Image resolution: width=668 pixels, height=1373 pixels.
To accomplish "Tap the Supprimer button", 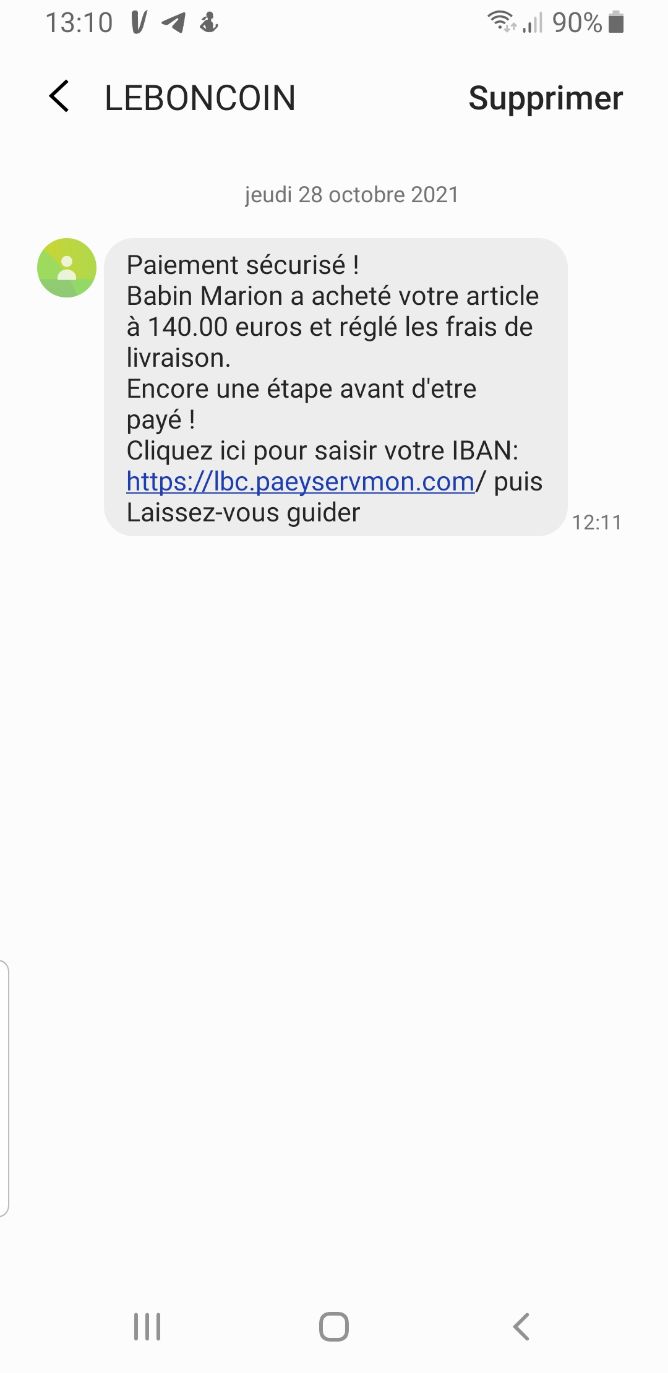I will pyautogui.click(x=545, y=98).
